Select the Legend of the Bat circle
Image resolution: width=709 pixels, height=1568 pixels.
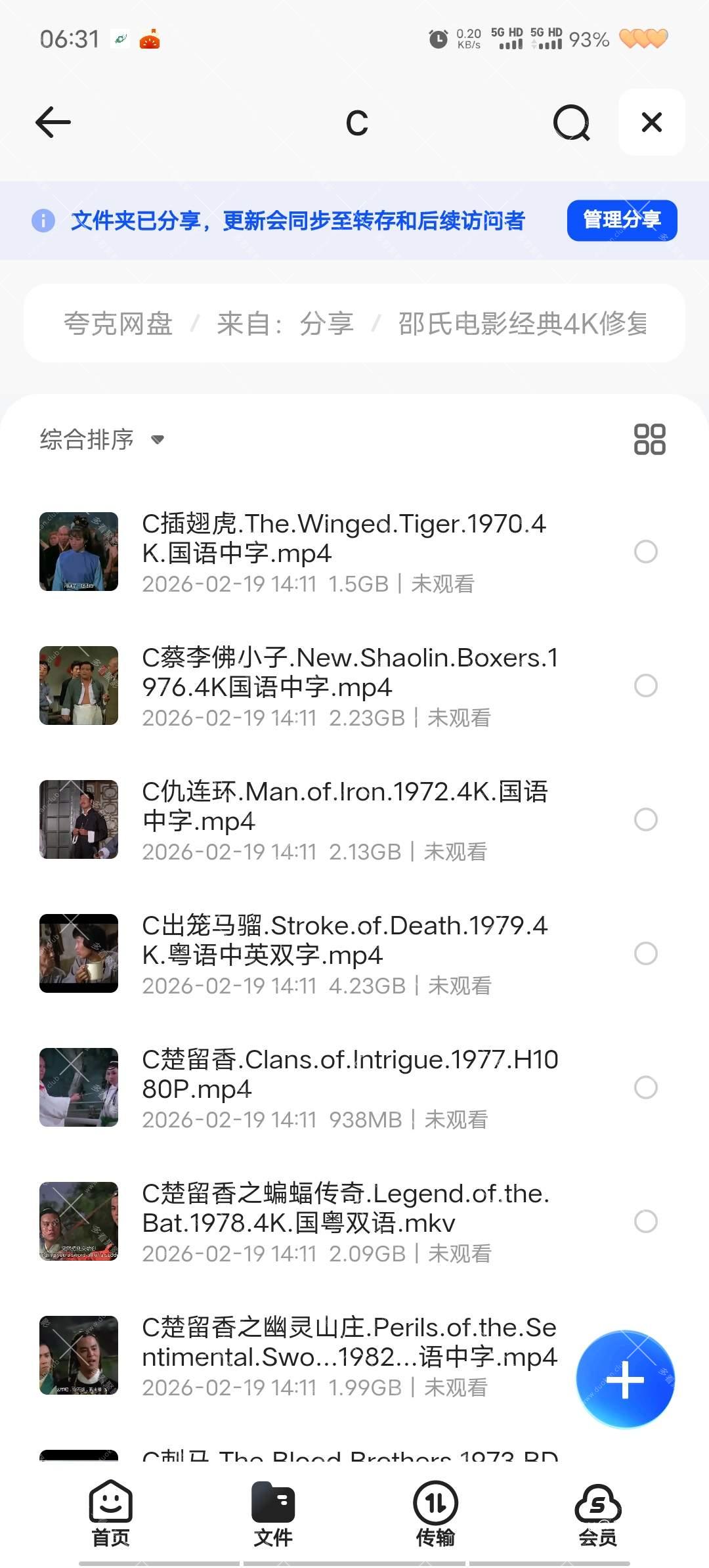pyautogui.click(x=645, y=1221)
